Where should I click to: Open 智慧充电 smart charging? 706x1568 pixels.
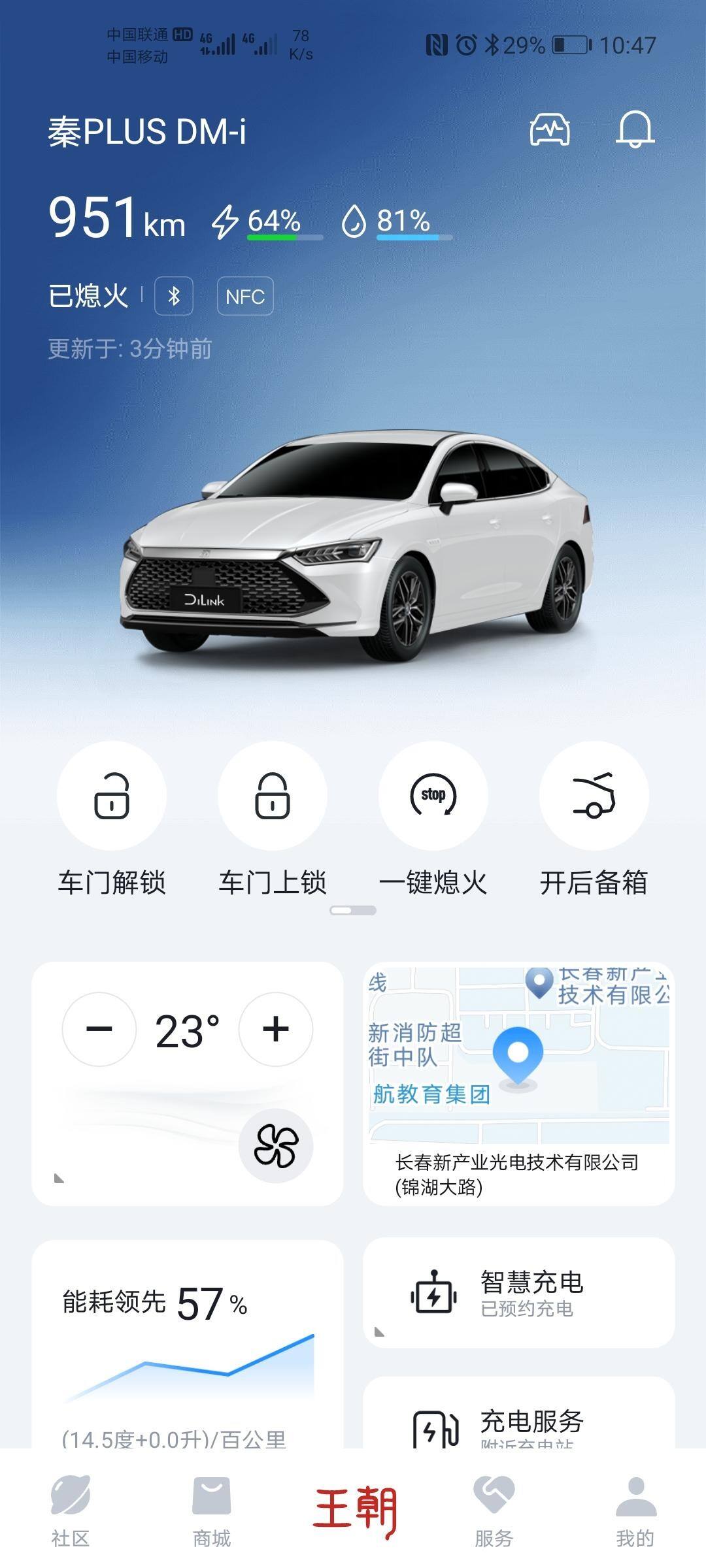pos(518,1294)
